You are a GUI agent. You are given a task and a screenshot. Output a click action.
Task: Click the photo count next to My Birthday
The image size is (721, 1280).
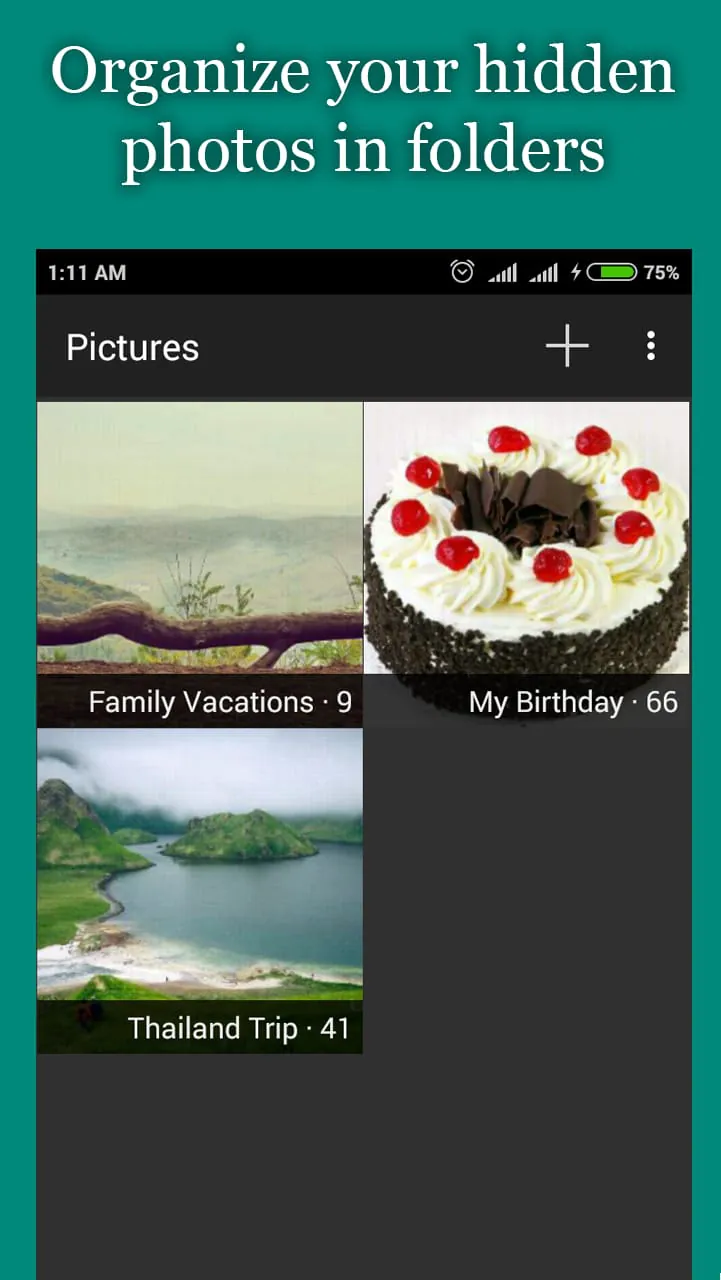click(x=660, y=701)
